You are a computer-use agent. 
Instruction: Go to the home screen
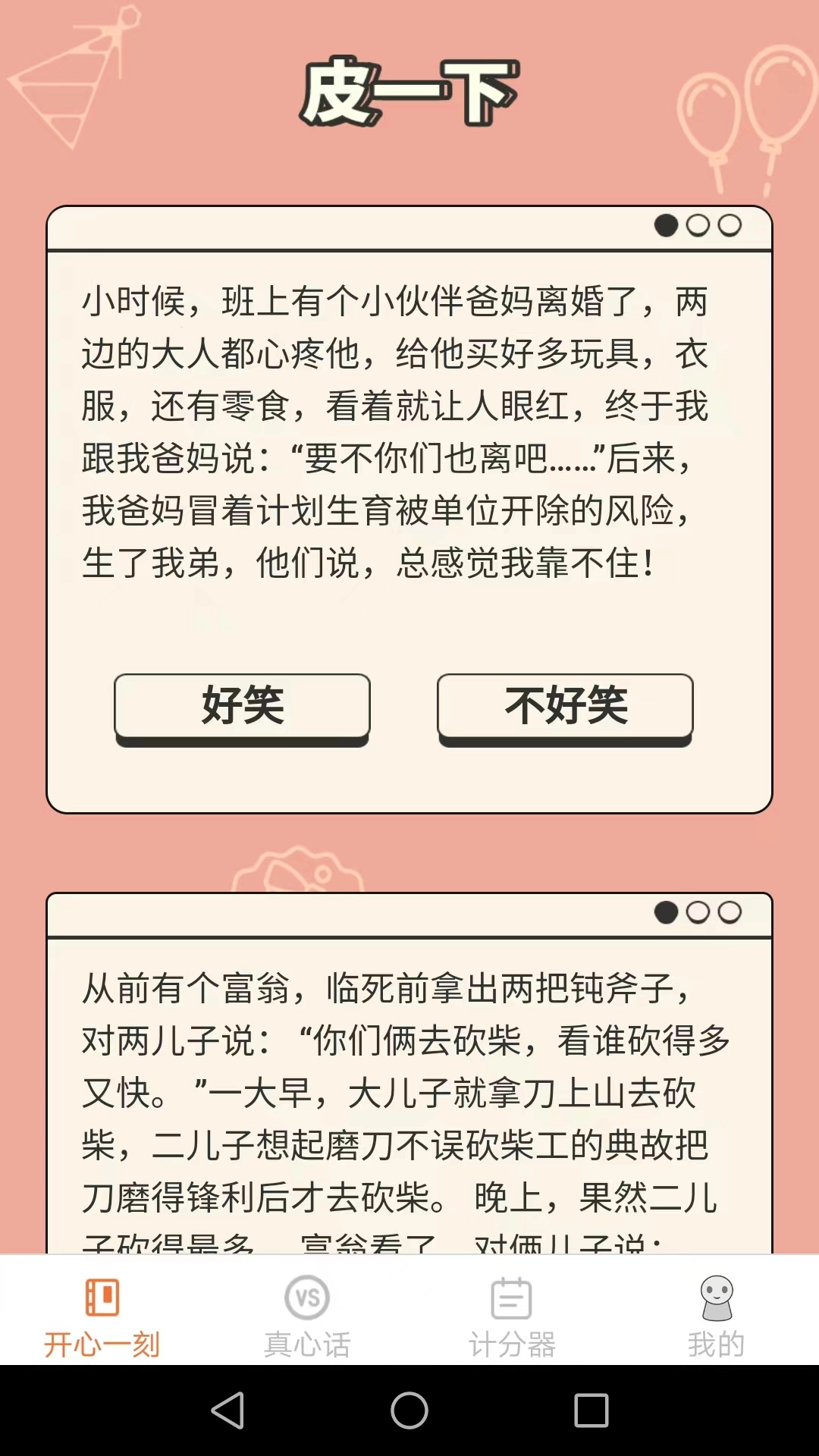(409, 1410)
